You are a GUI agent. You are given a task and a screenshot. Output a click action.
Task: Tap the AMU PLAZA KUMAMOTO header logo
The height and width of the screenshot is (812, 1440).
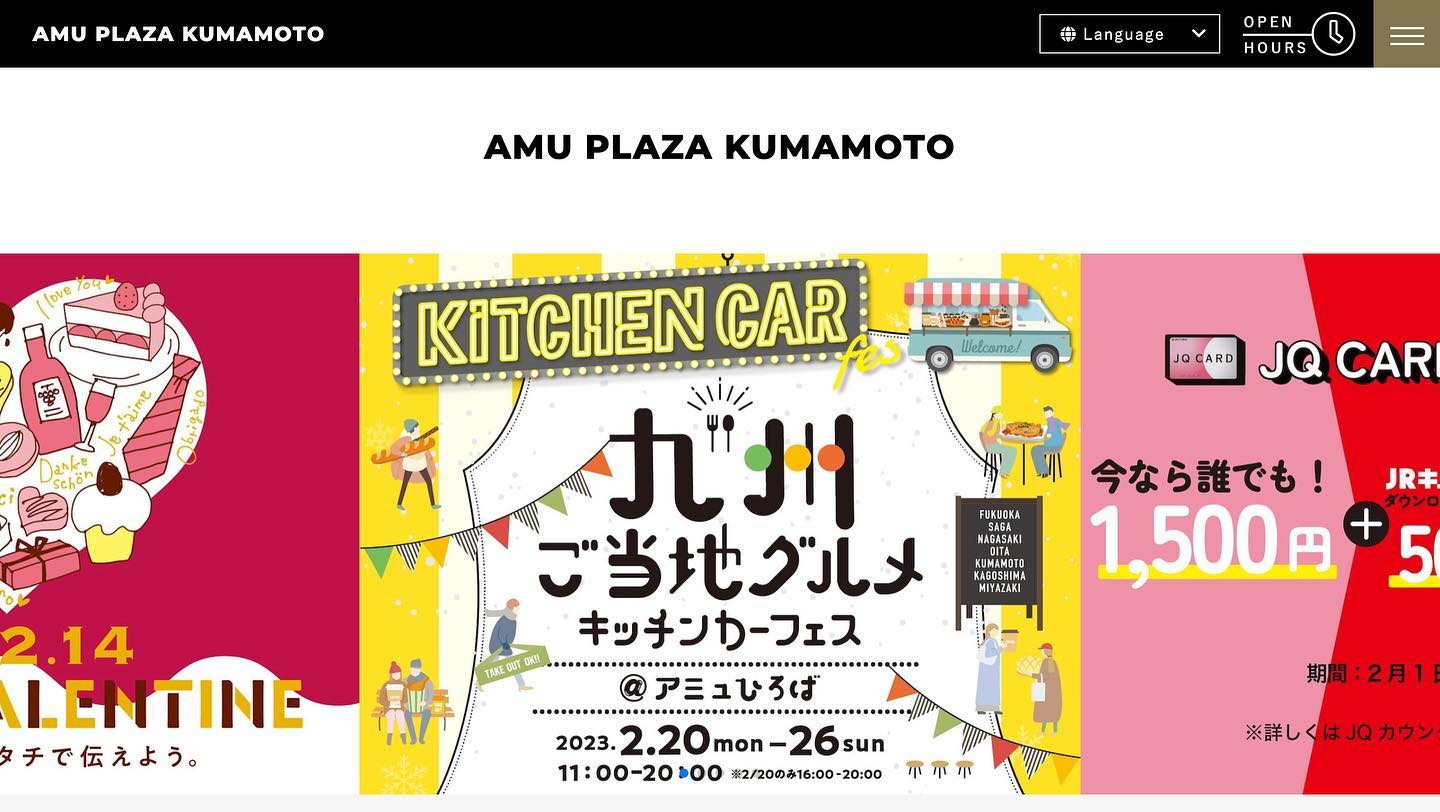[x=178, y=34]
